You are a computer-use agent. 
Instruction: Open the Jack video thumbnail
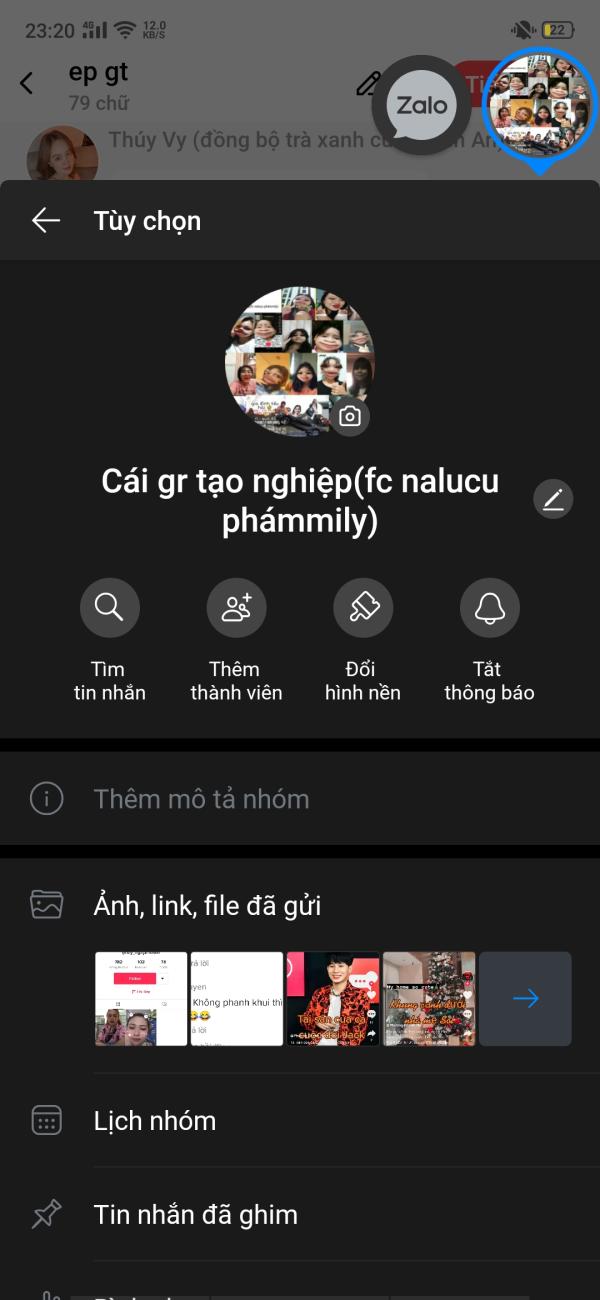coord(333,999)
